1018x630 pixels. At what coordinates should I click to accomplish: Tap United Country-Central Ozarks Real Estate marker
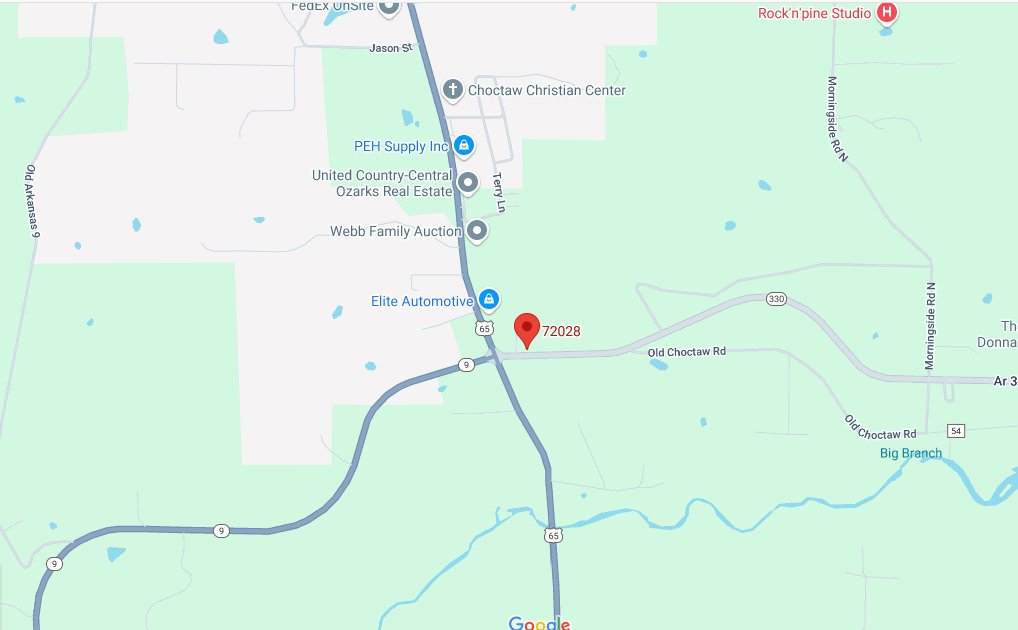467,183
